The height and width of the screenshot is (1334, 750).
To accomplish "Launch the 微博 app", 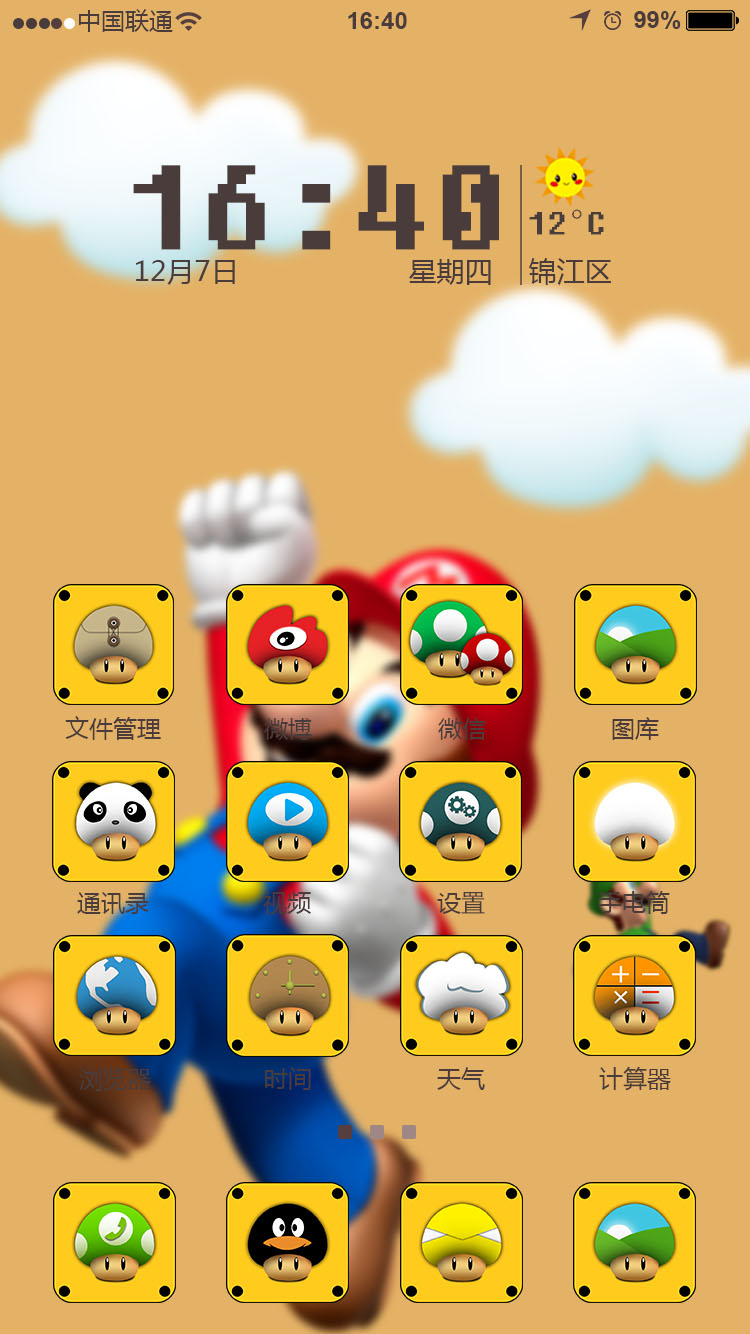I will click(287, 645).
